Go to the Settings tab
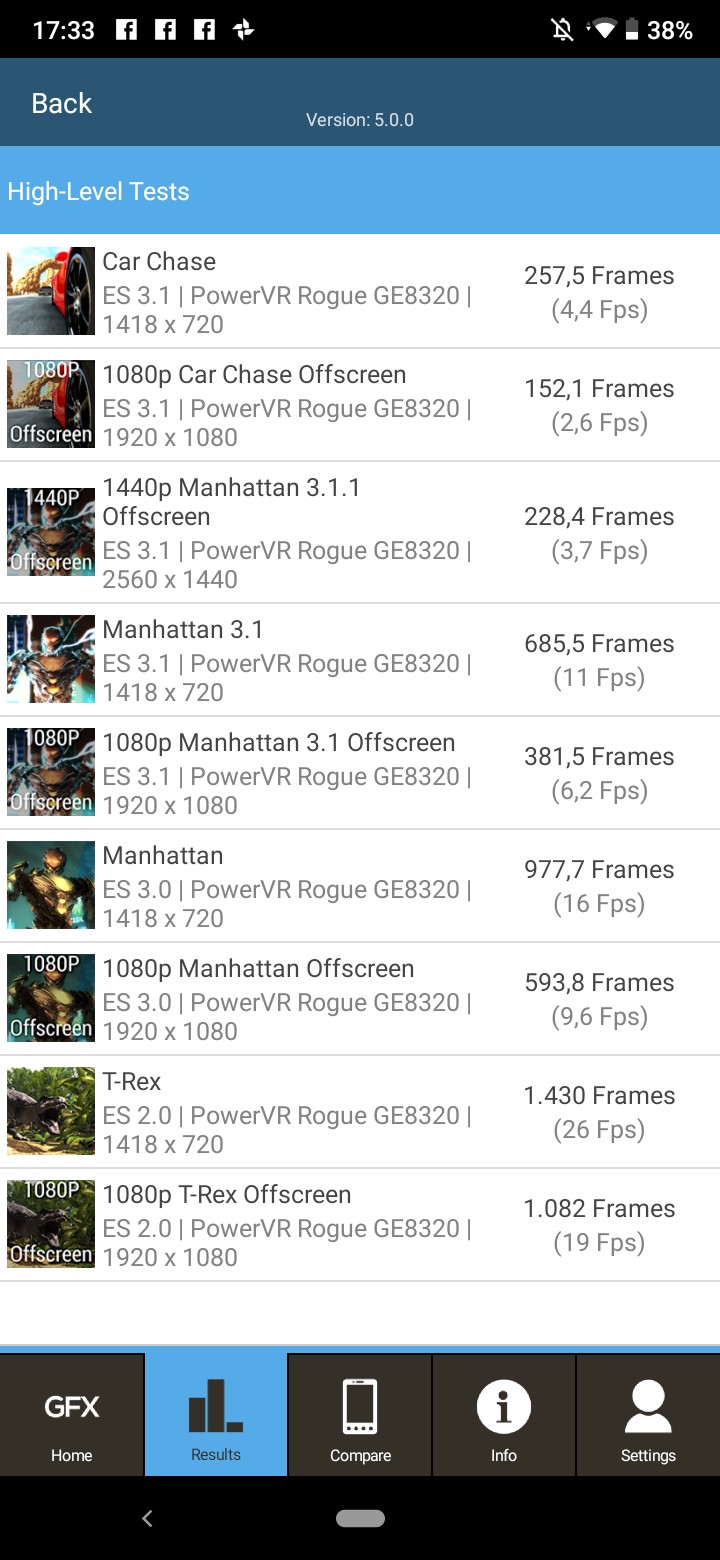This screenshot has width=720, height=1560. coord(648,1415)
